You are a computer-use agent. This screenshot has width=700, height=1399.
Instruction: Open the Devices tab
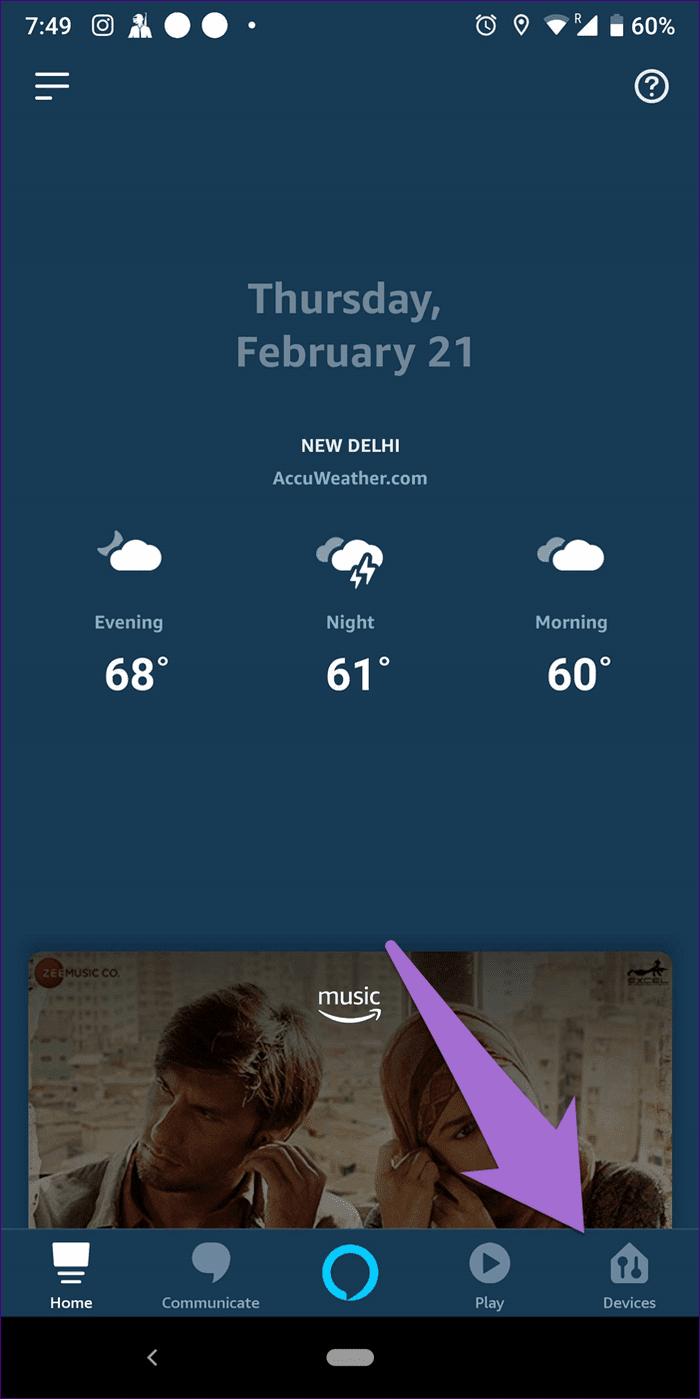pyautogui.click(x=629, y=1276)
